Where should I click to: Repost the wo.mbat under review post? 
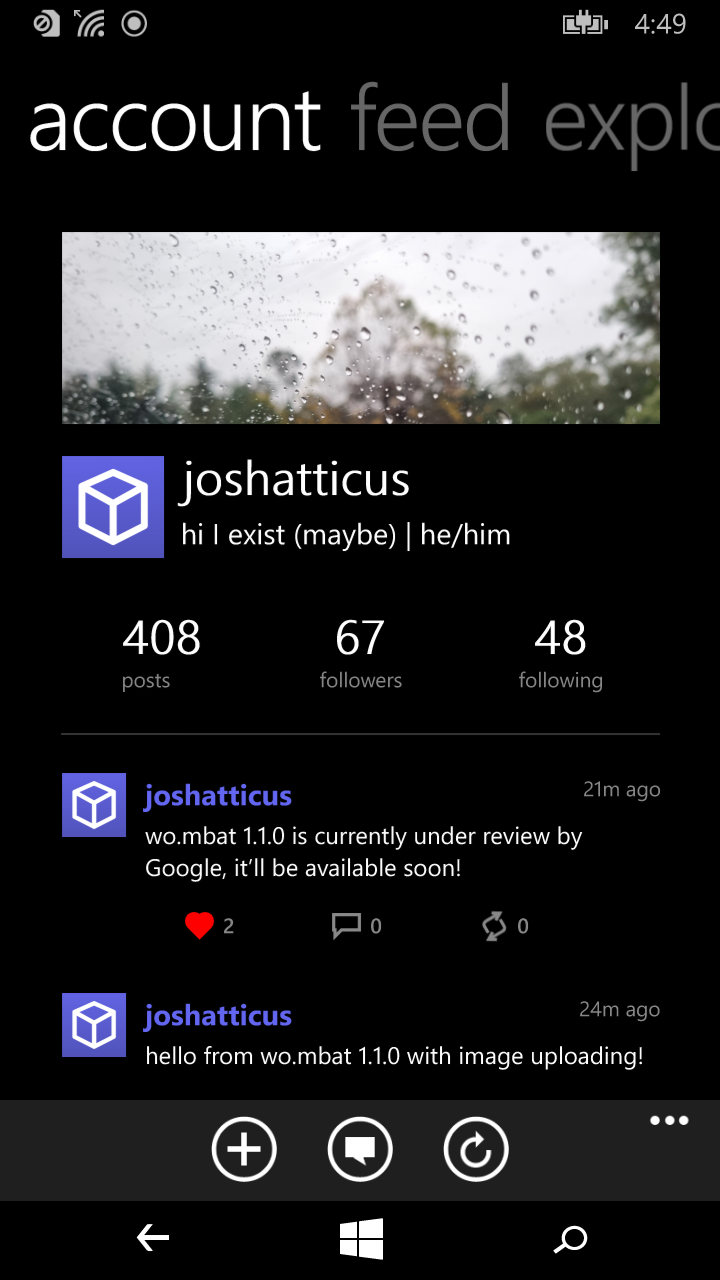click(x=494, y=927)
